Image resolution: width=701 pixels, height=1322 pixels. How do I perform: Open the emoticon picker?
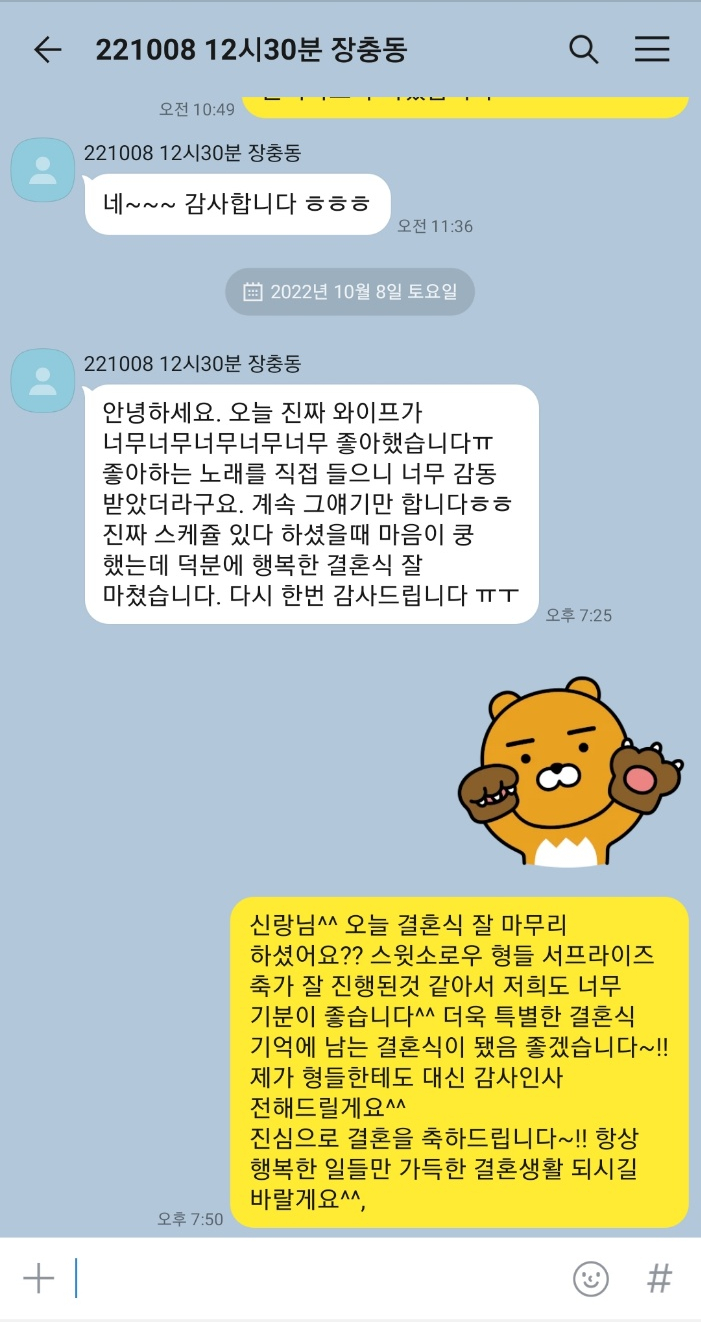591,1278
